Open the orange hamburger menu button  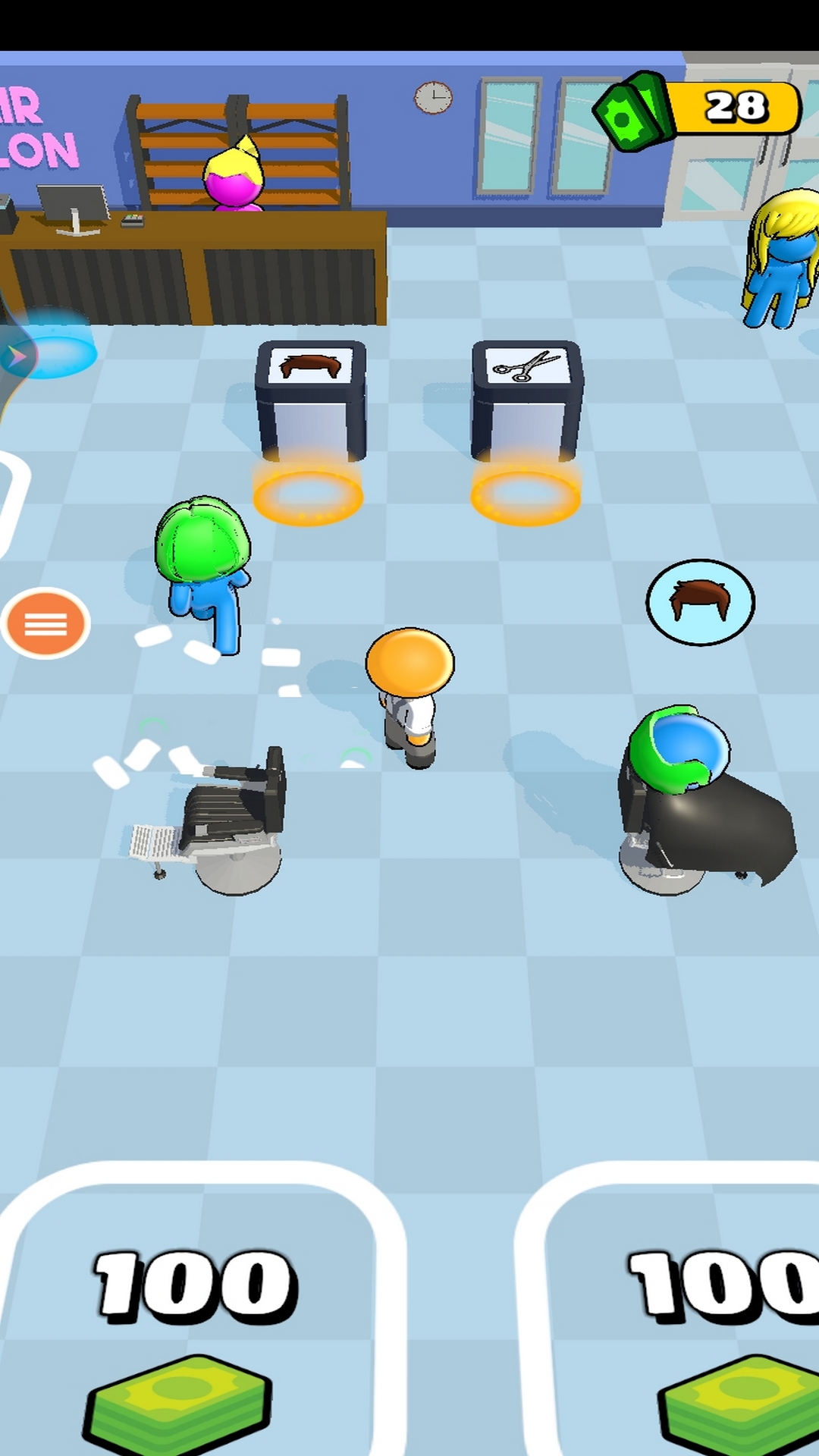click(x=45, y=623)
